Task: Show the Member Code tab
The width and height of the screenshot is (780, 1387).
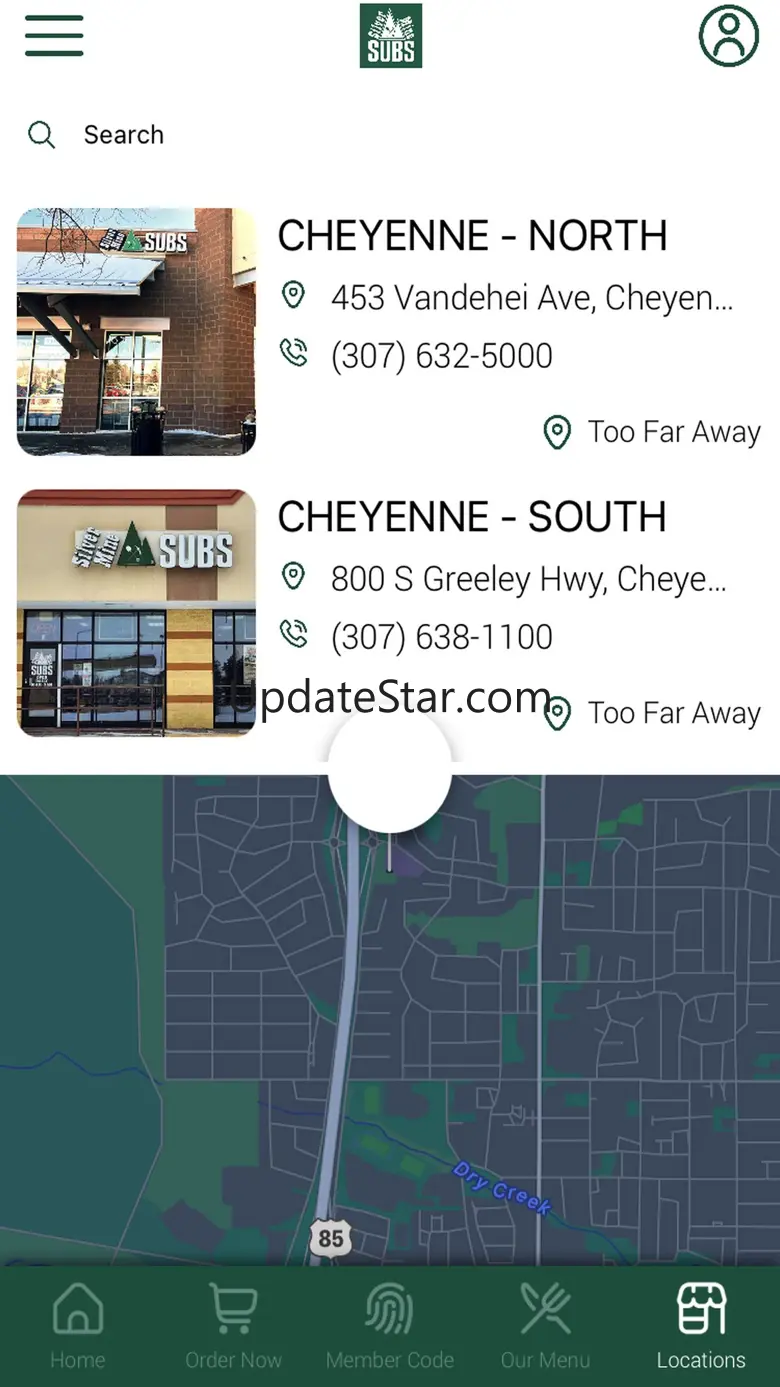Action: 390,1327
